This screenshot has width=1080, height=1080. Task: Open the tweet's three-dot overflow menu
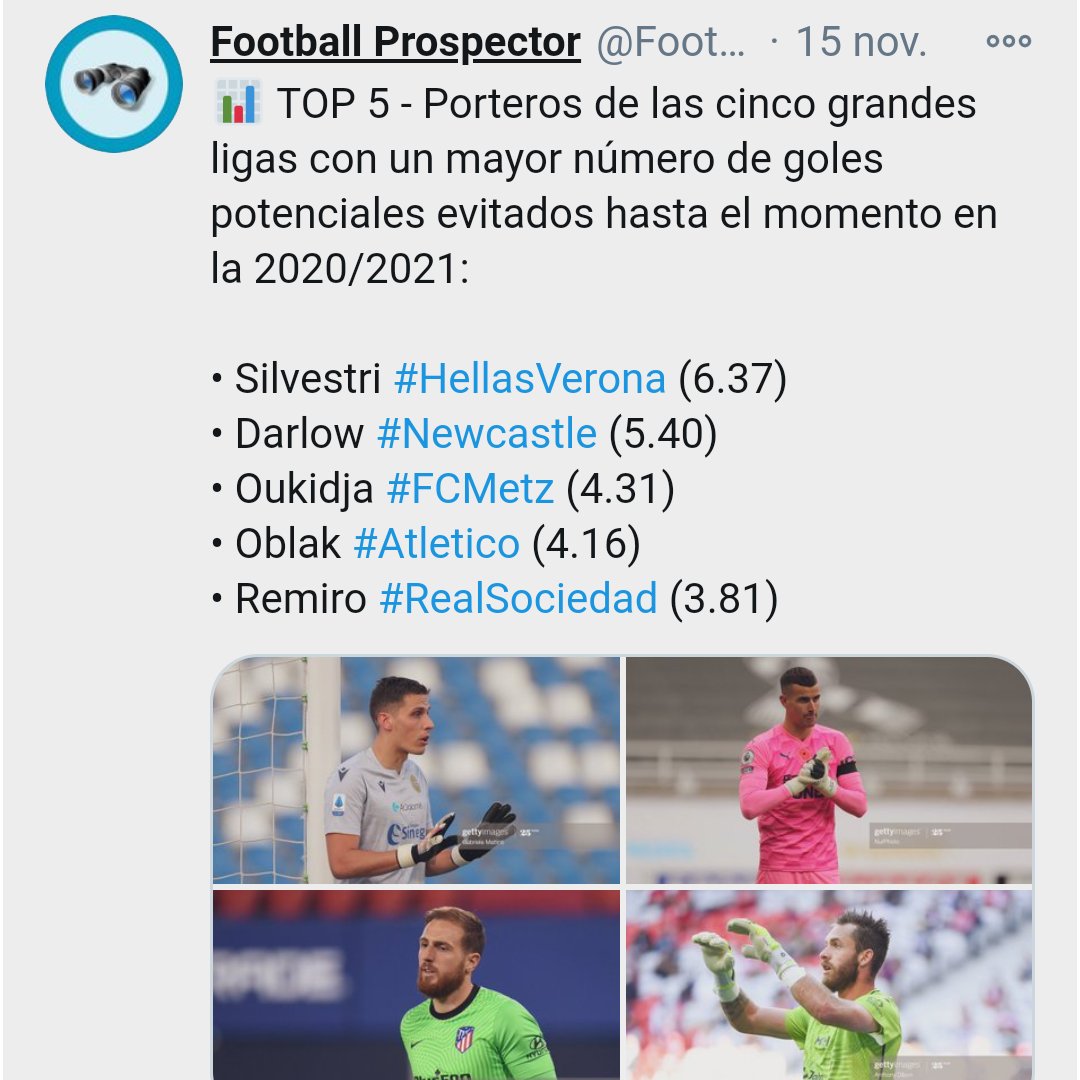pos(1007,42)
